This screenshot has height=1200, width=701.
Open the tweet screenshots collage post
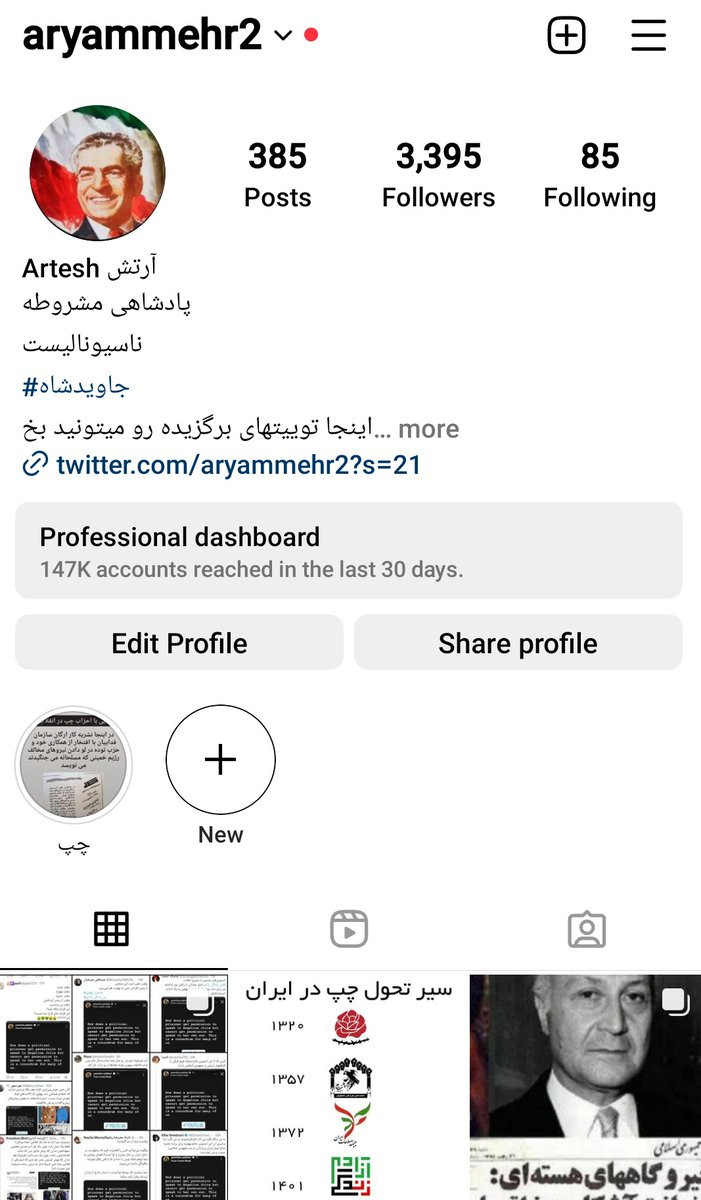tap(113, 1085)
